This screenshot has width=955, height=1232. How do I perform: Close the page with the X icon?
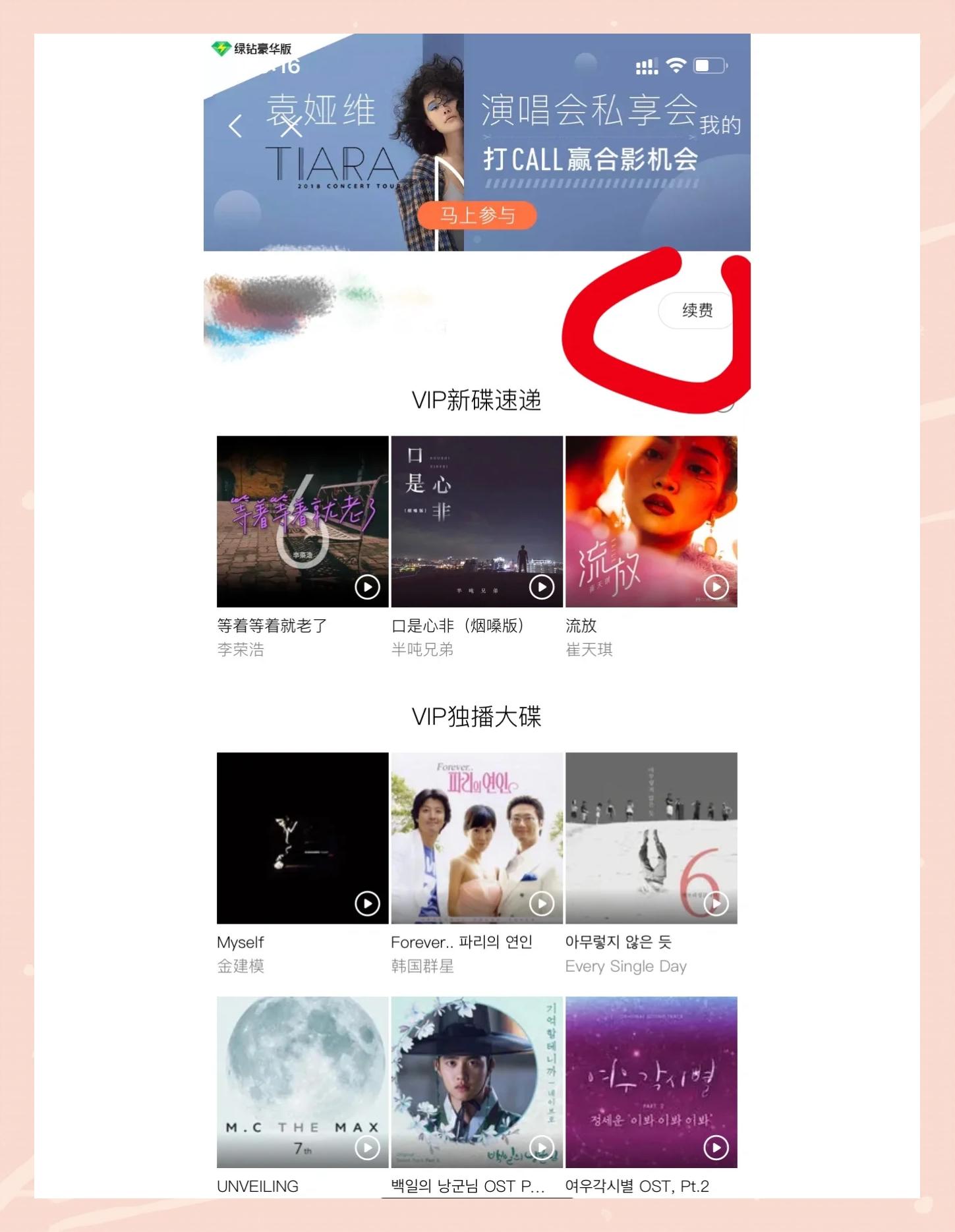point(291,126)
